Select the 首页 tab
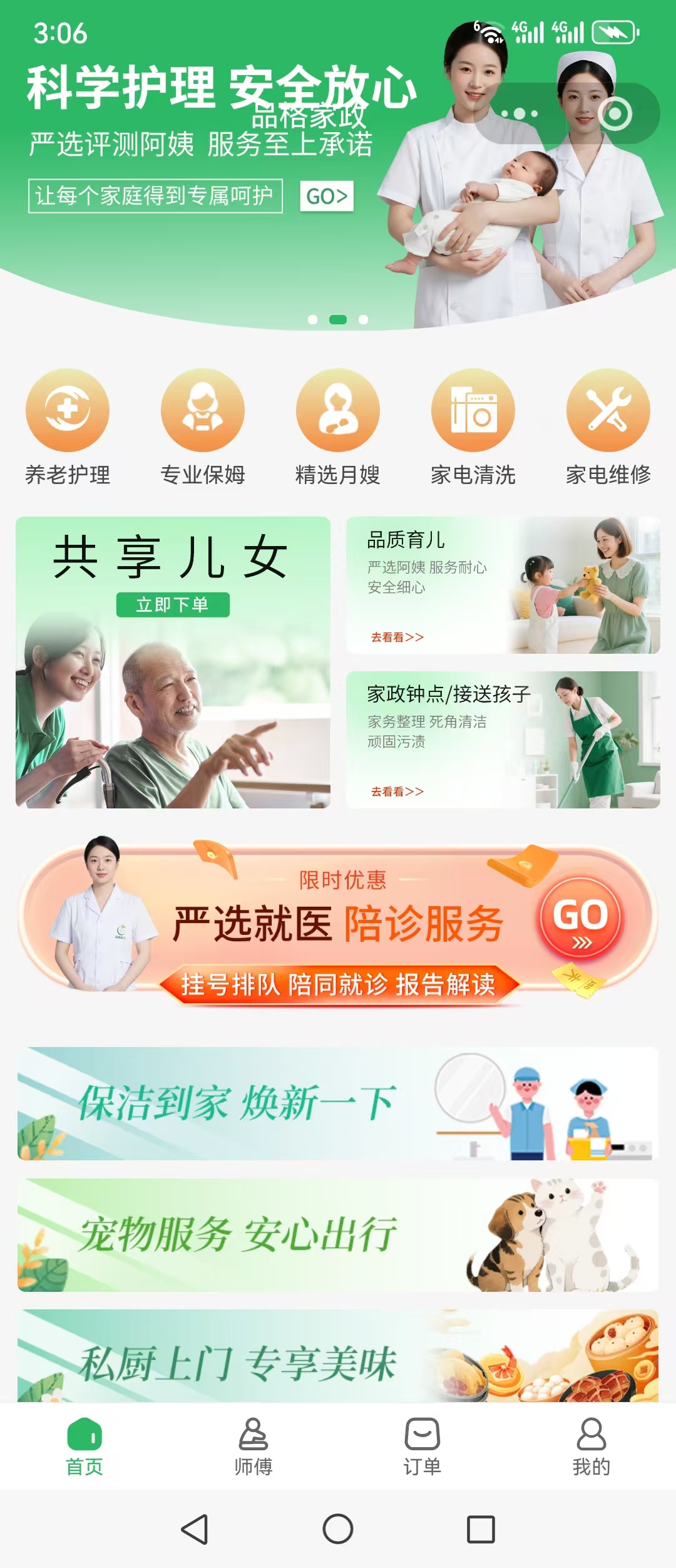Screen dimensions: 676x1568 tap(84, 1445)
